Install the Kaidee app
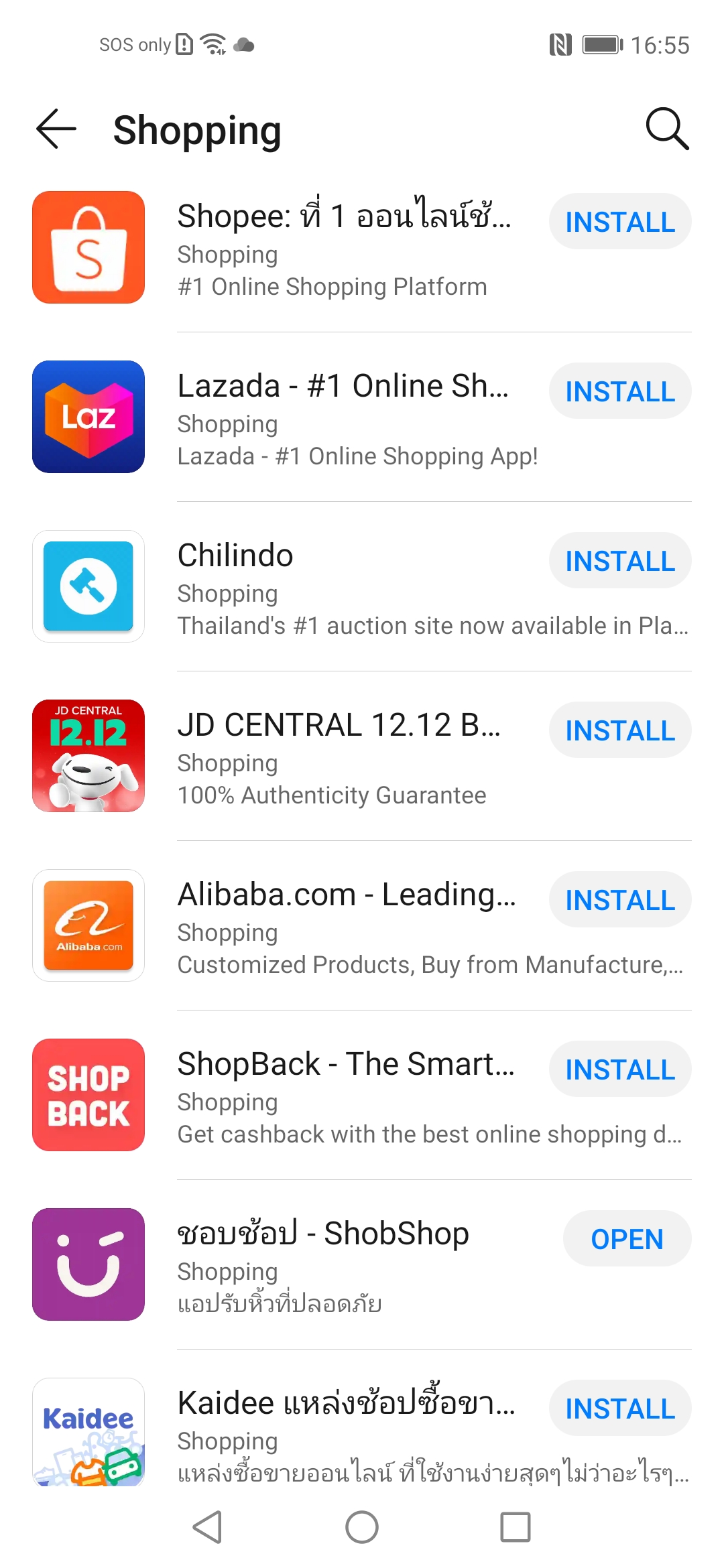This screenshot has width=724, height=1568. [x=619, y=1409]
